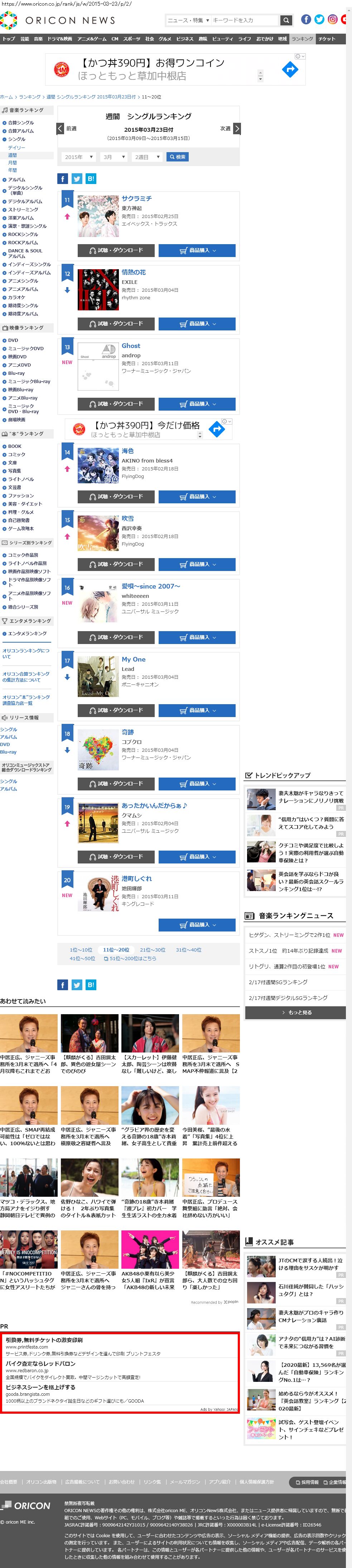The image size is (352, 1568).
Task: Open サクラミチ song title link
Action: 136,198
